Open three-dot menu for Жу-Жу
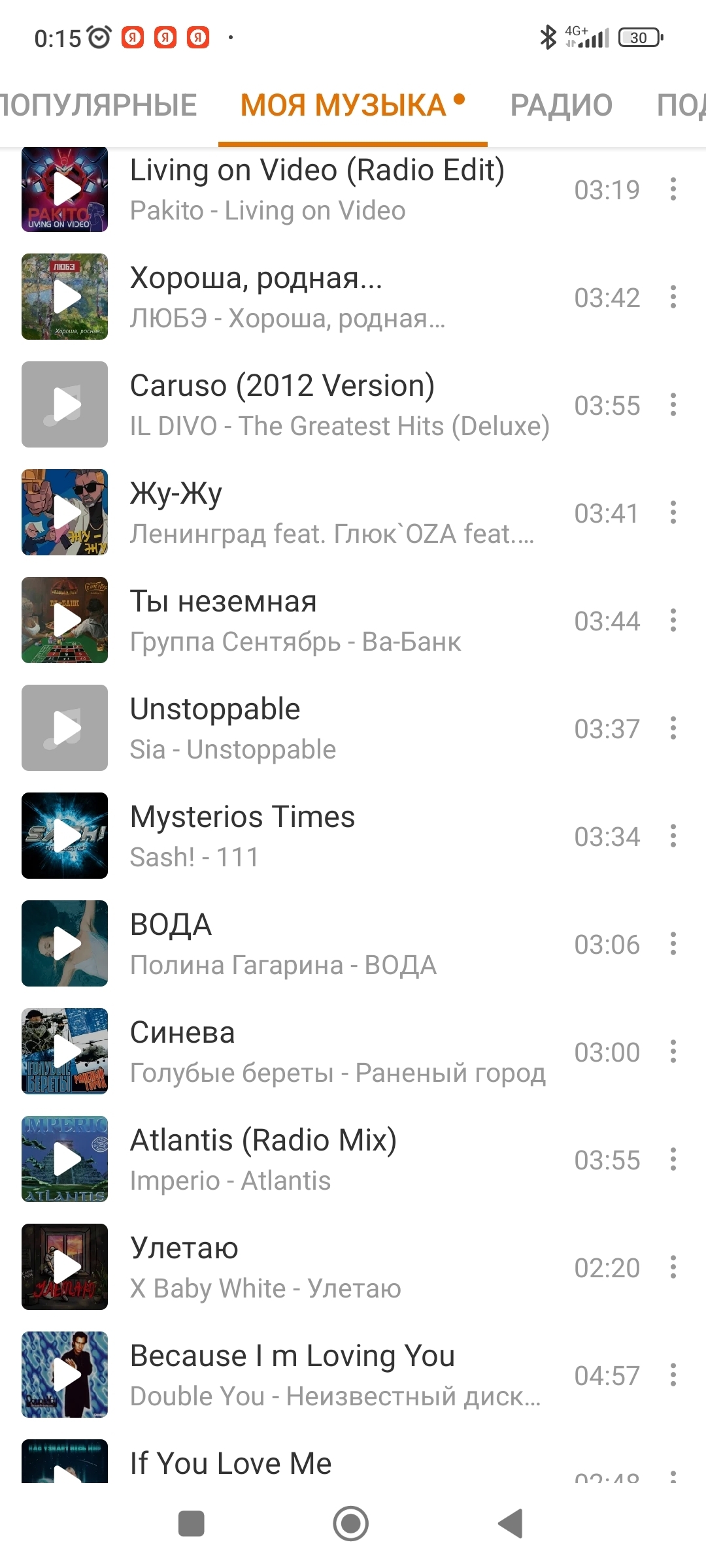 pyautogui.click(x=673, y=513)
